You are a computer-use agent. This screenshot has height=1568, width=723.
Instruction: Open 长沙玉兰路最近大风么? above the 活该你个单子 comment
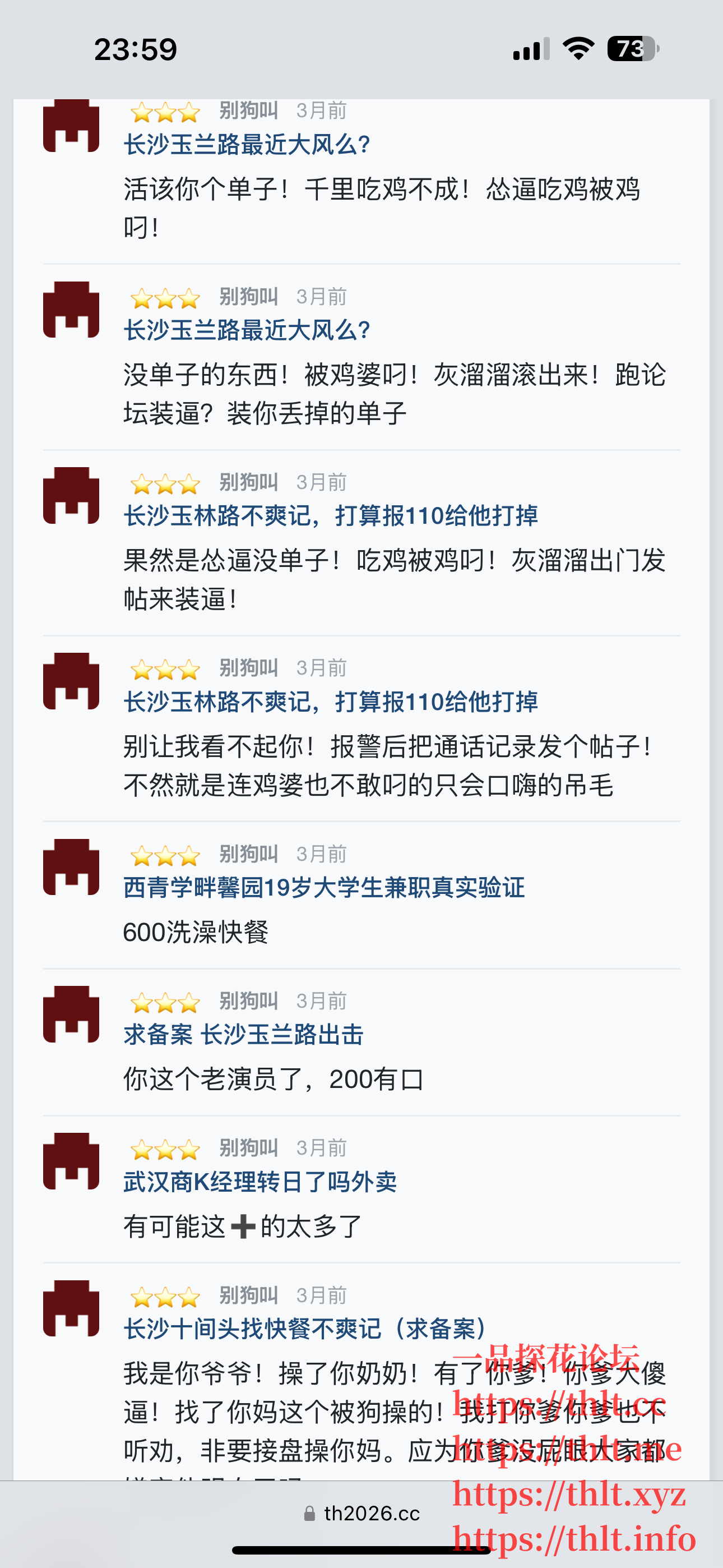pos(247,145)
